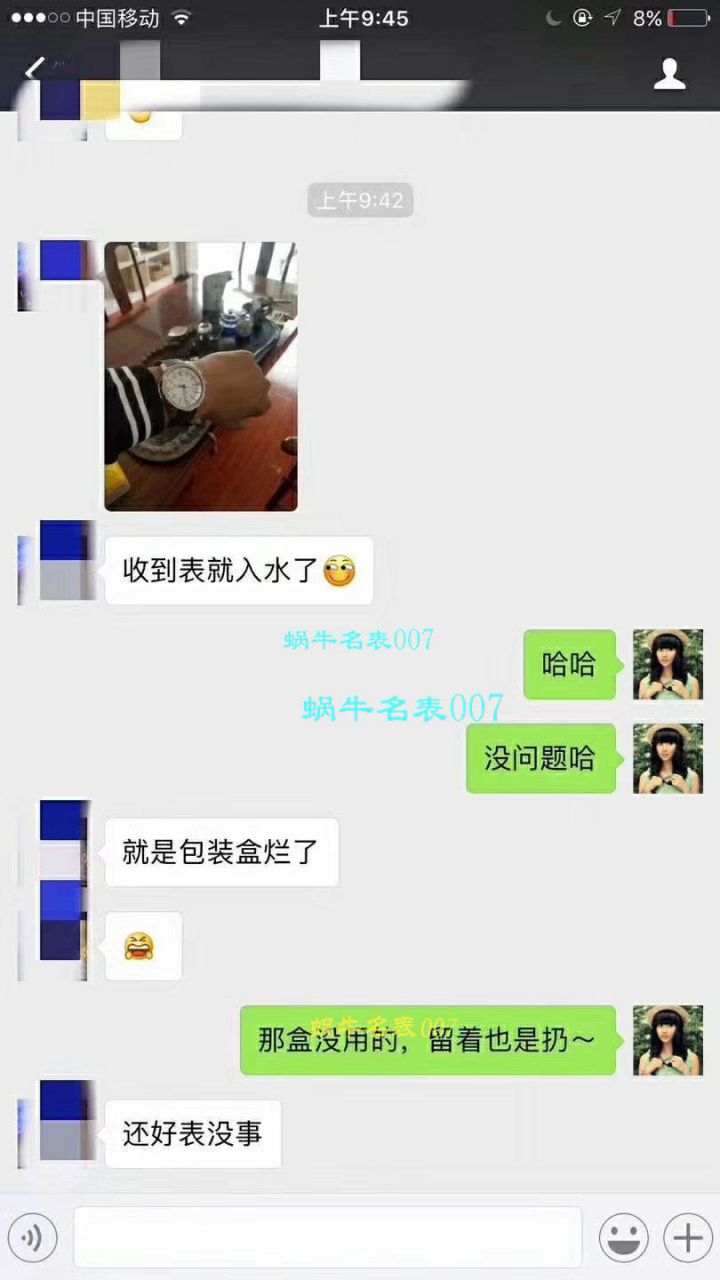720x1280 pixels.
Task: Open the wristwatch photo in the chat
Action: click(200, 375)
